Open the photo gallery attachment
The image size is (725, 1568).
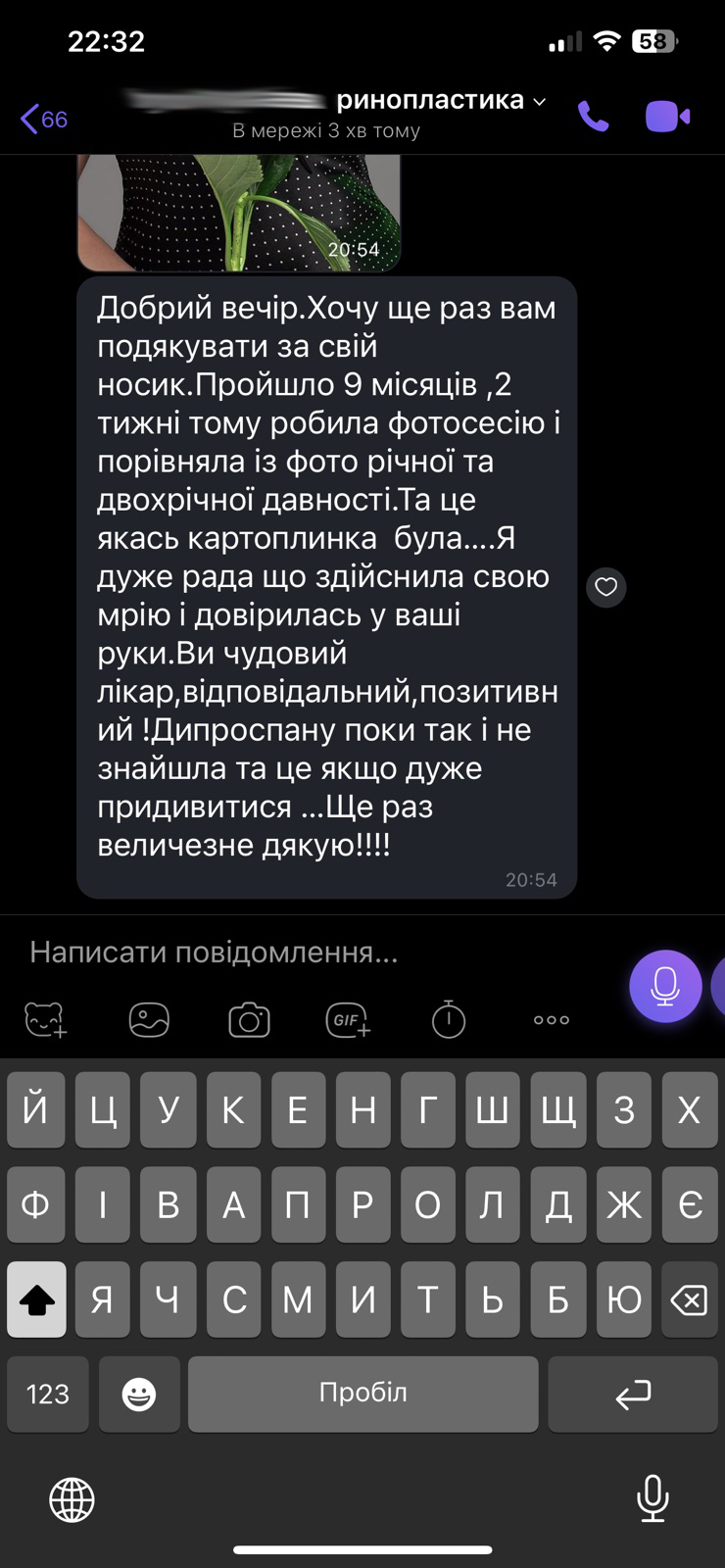pyautogui.click(x=149, y=1020)
